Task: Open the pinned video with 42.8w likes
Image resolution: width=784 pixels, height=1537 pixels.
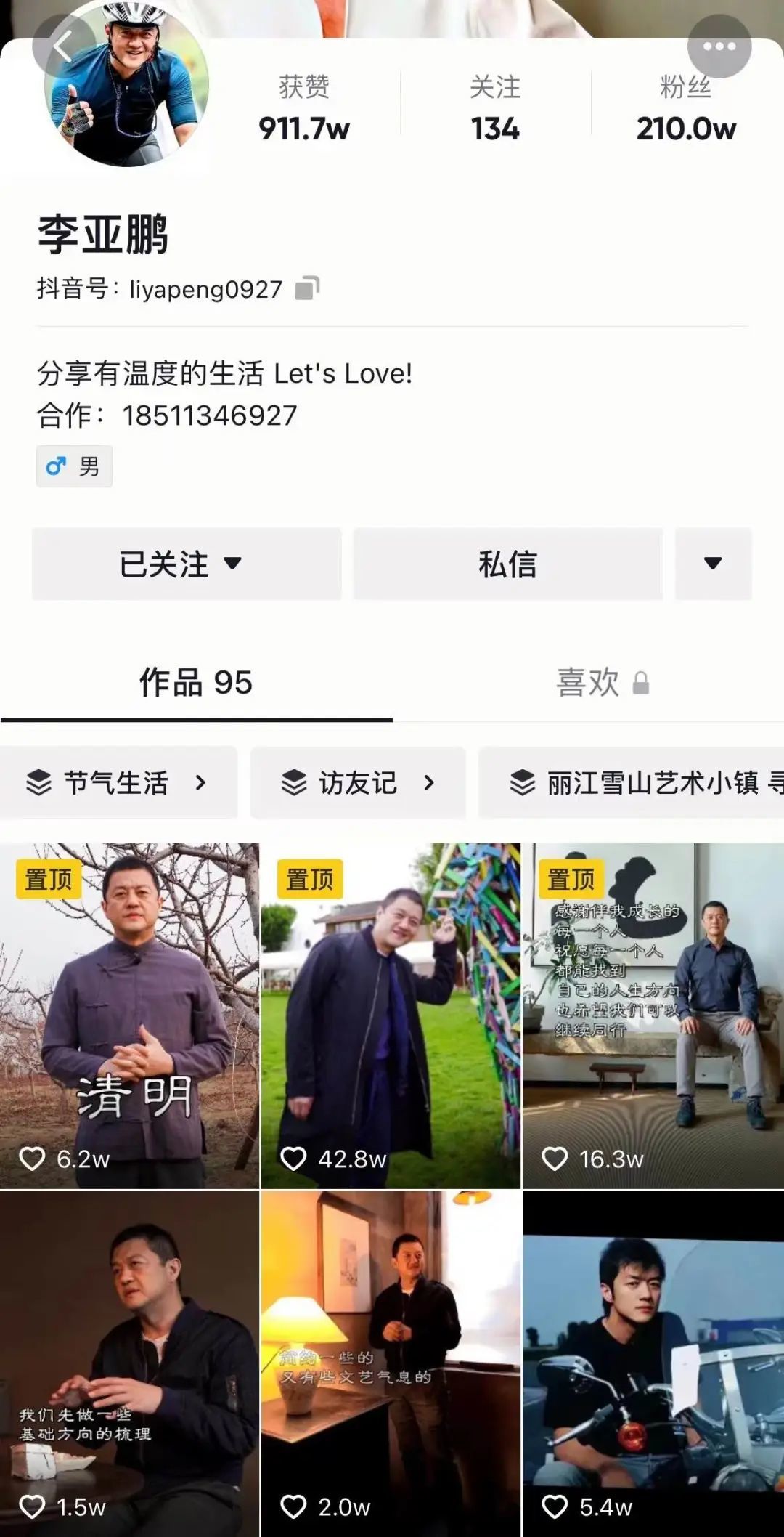Action: coord(391,1015)
